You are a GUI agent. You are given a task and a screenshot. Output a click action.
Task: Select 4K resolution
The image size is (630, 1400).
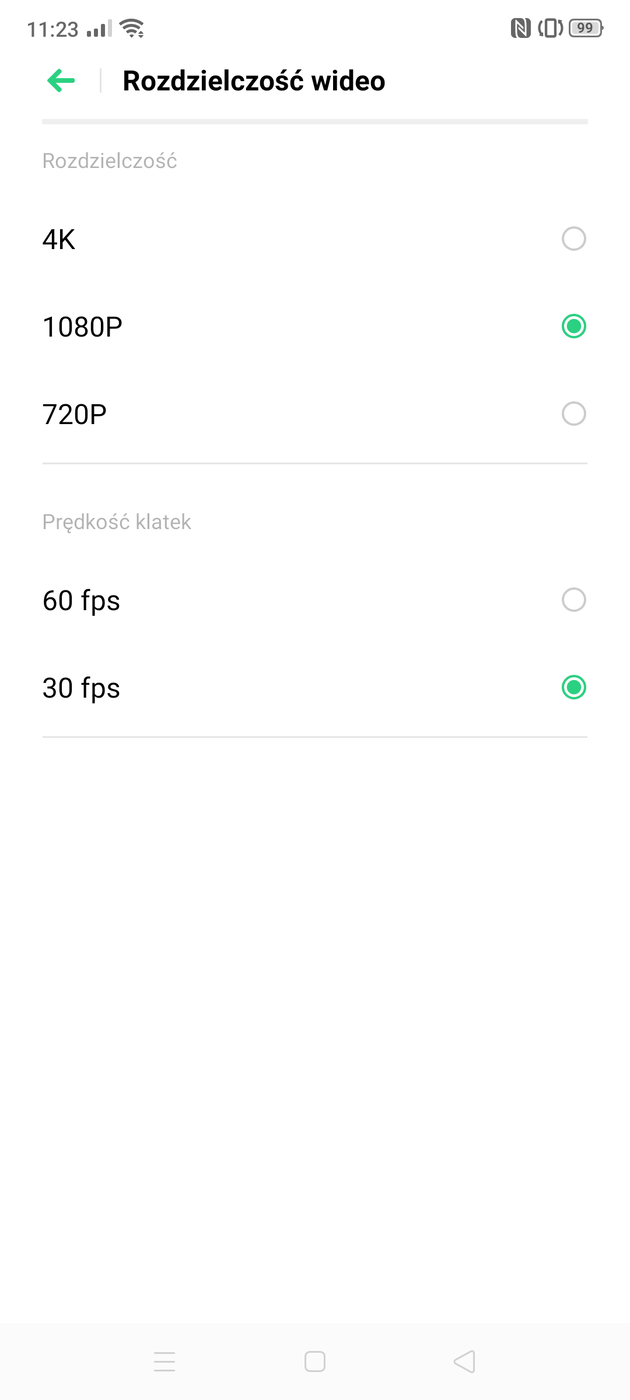(573, 239)
